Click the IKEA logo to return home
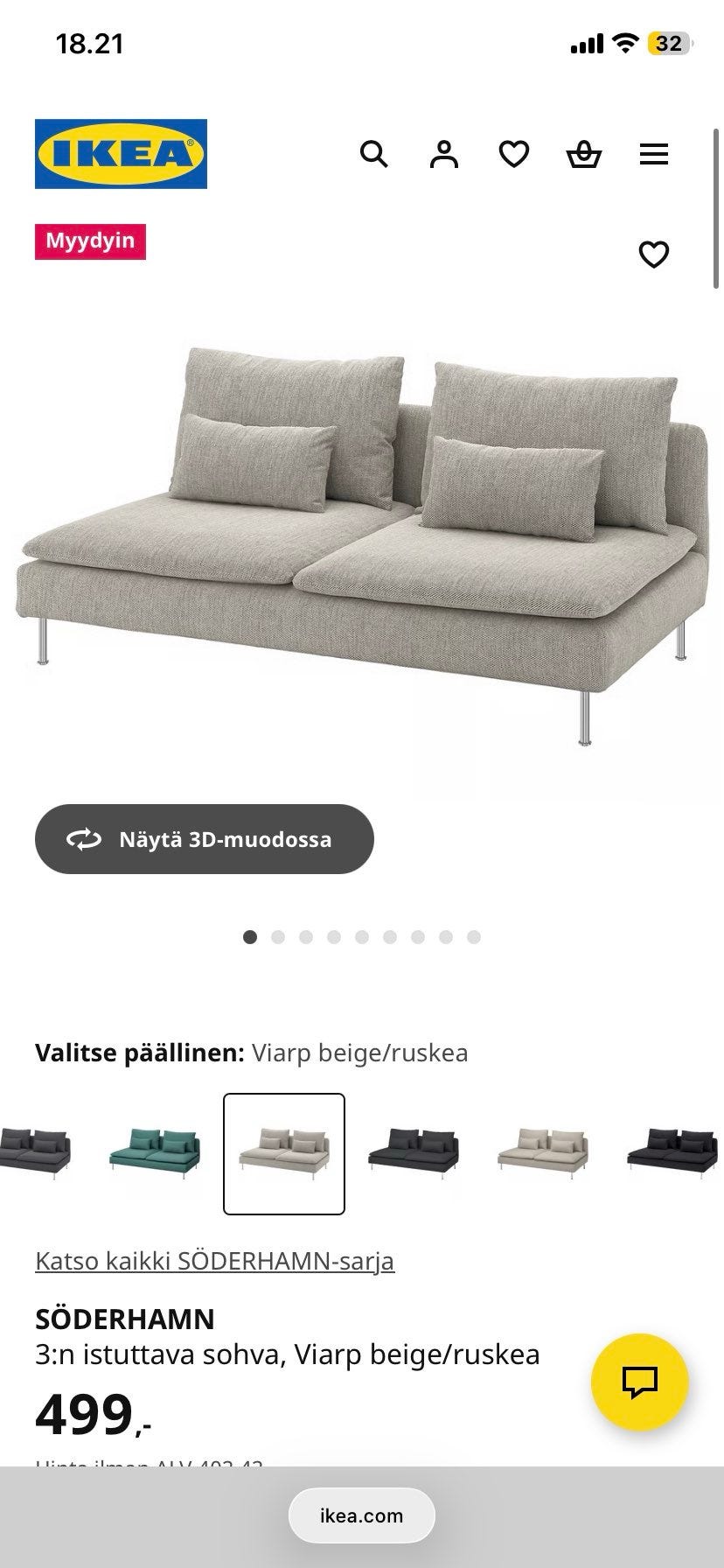Viewport: 724px width, 1568px height. (122, 154)
